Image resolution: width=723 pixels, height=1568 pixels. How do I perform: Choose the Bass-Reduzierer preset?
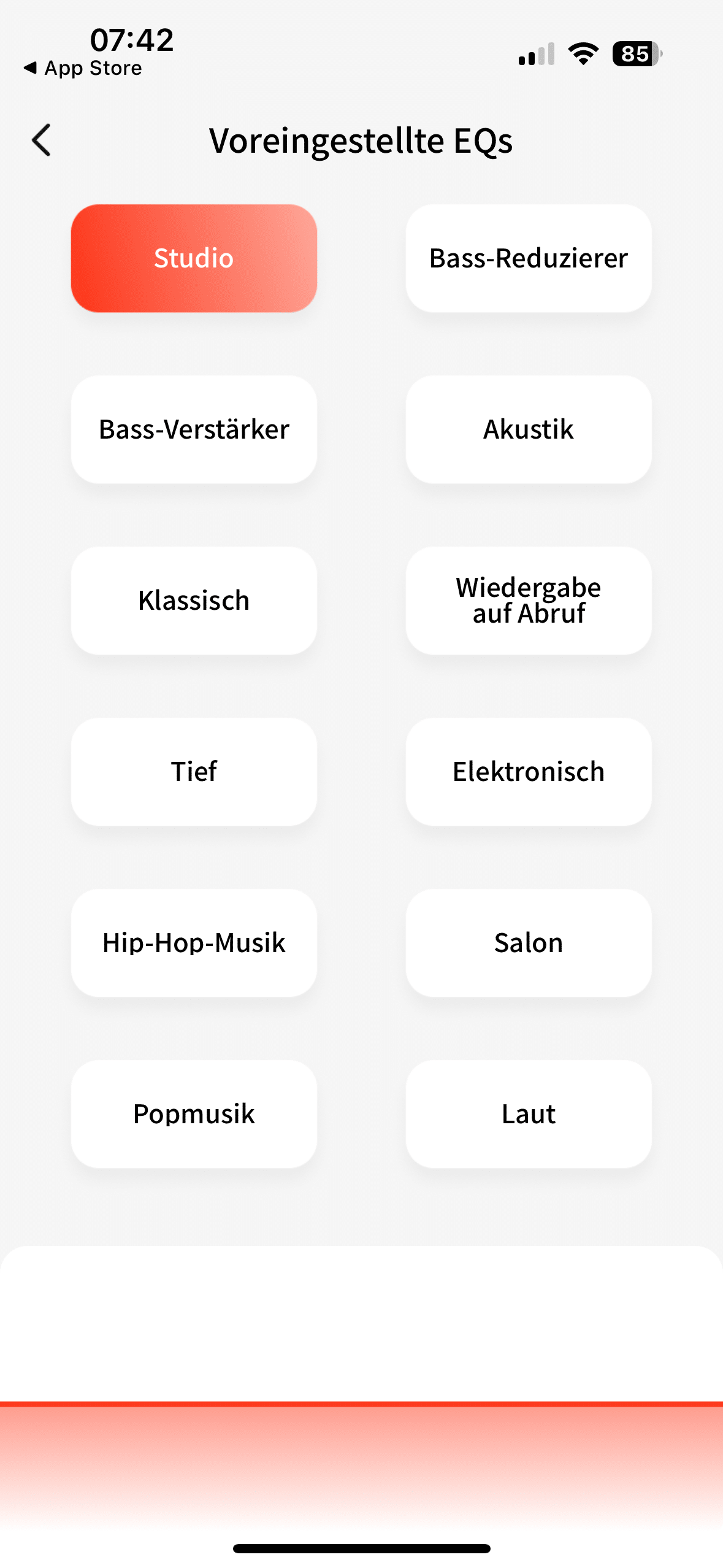(x=528, y=258)
